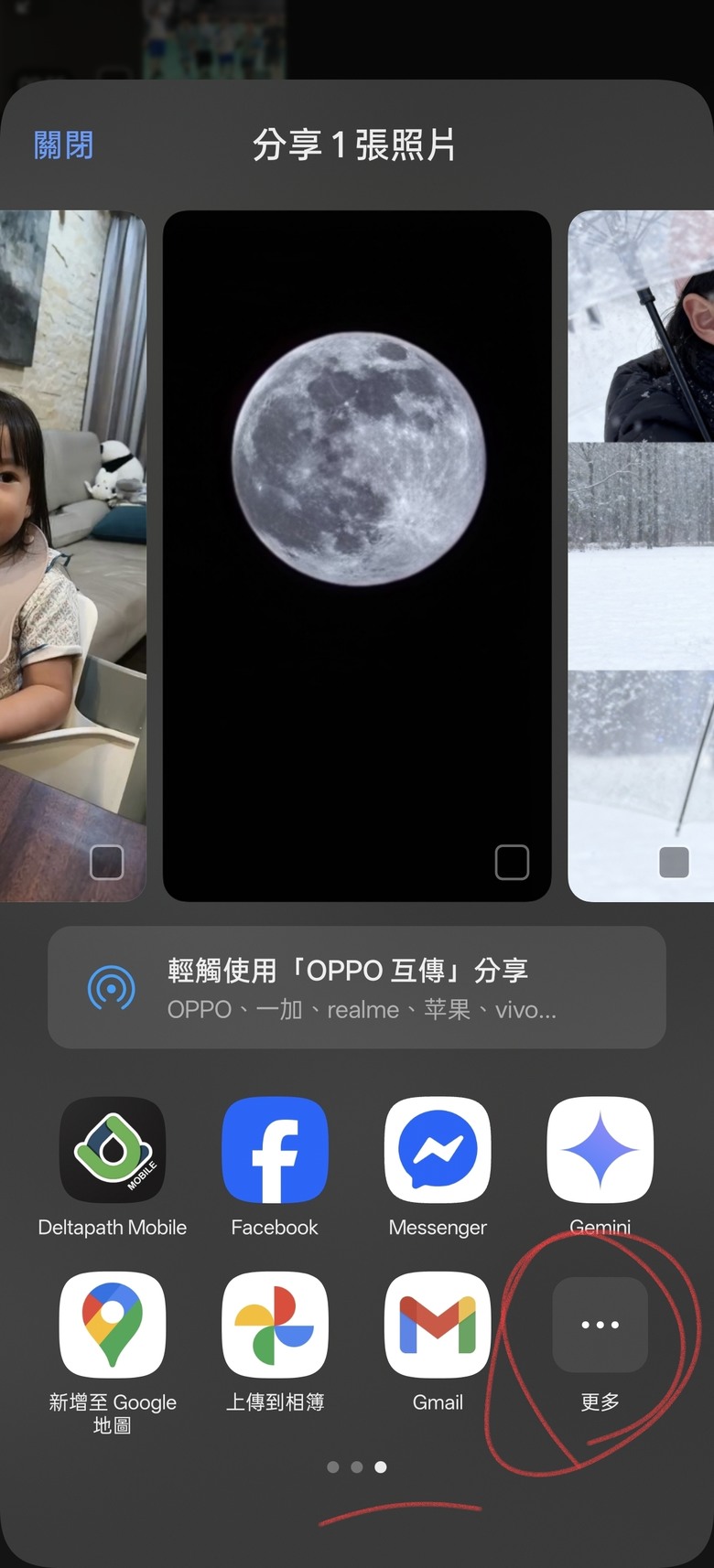Image resolution: width=714 pixels, height=1568 pixels.
Task: Choose 上傳到相簿 Google Photos option
Action: tap(275, 1325)
